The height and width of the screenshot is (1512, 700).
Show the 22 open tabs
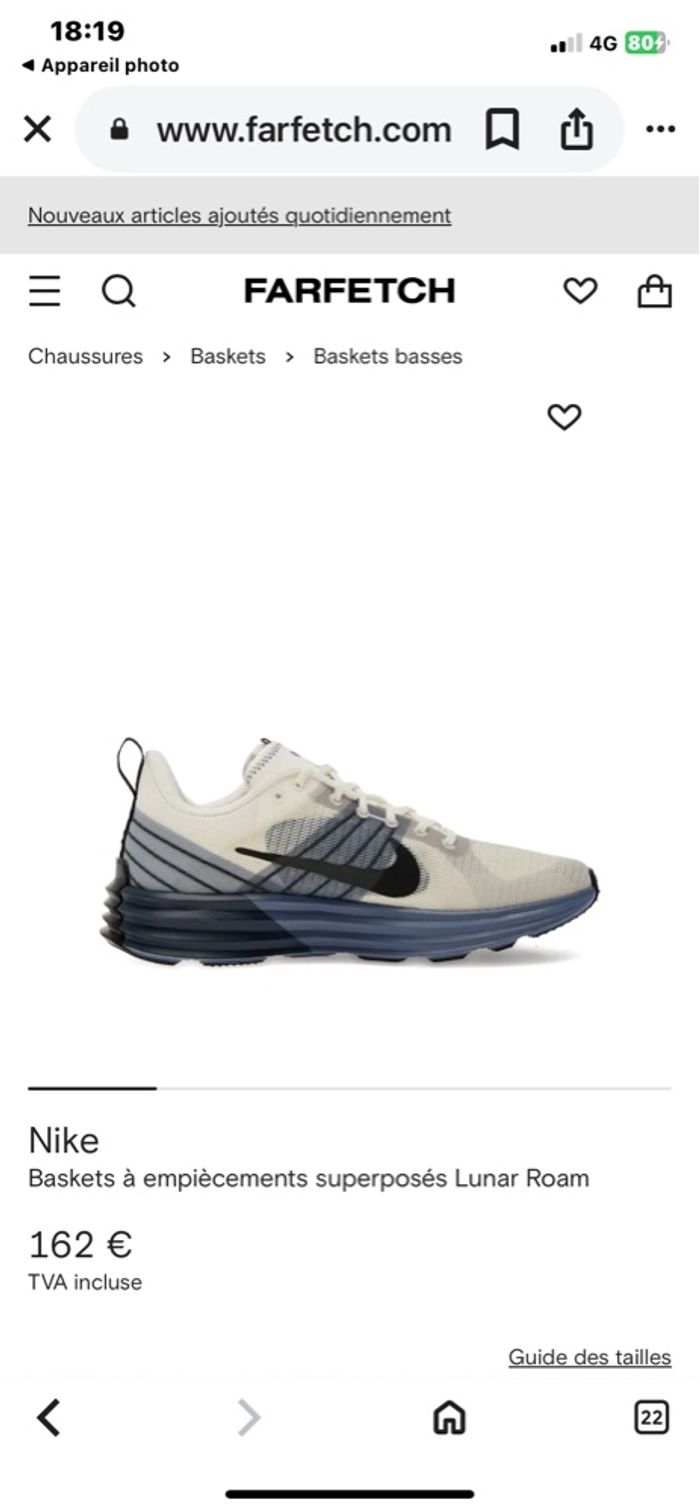click(x=652, y=1417)
